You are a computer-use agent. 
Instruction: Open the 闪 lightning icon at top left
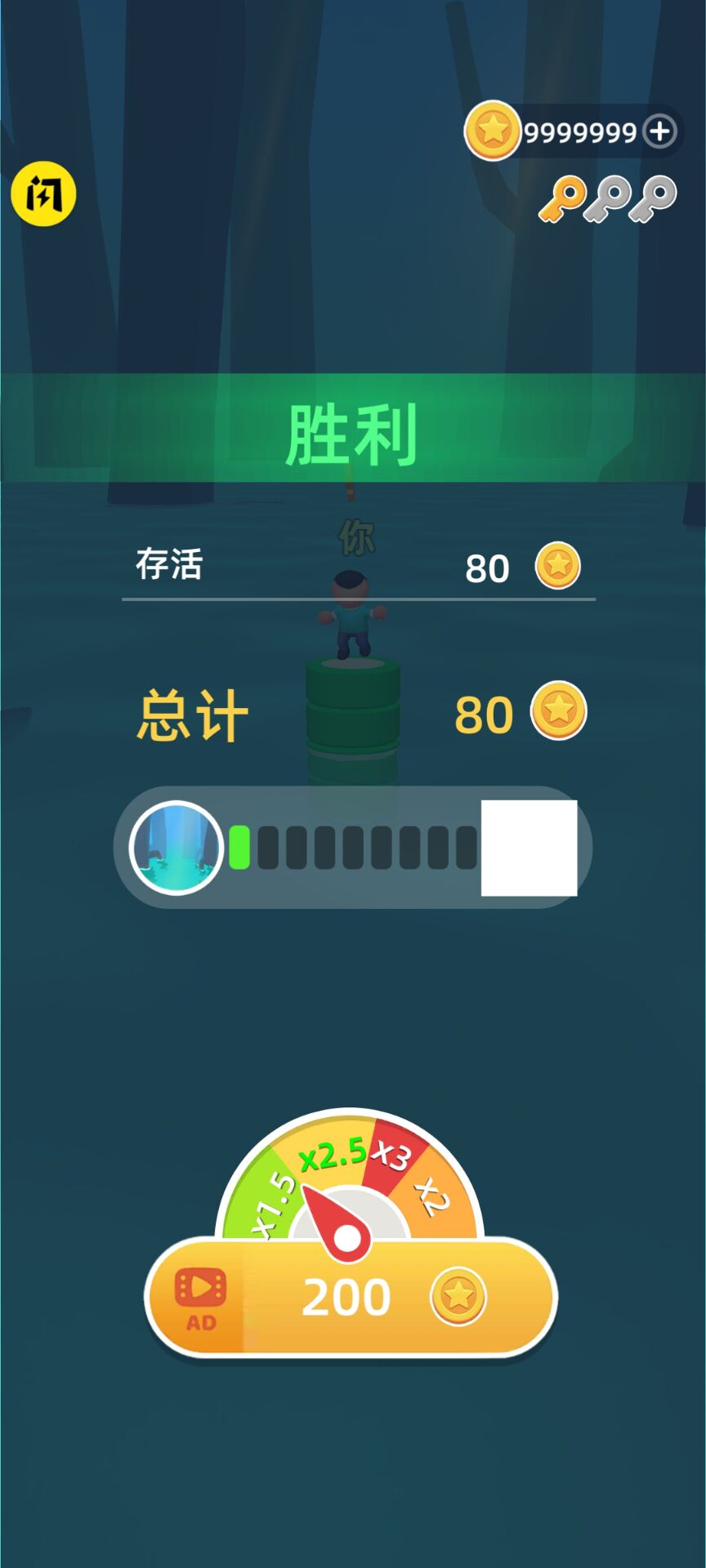click(42, 194)
